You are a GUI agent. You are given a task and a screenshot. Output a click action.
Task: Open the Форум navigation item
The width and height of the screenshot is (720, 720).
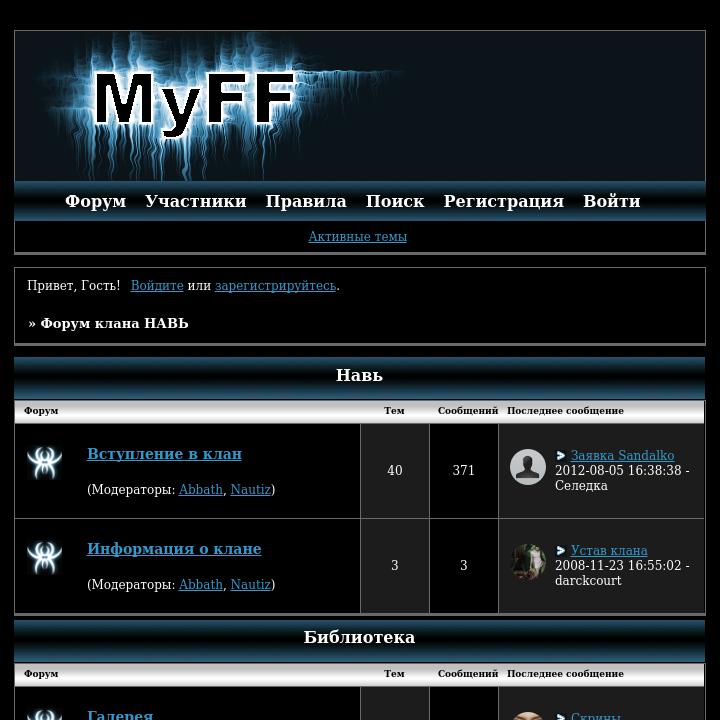[x=95, y=201]
